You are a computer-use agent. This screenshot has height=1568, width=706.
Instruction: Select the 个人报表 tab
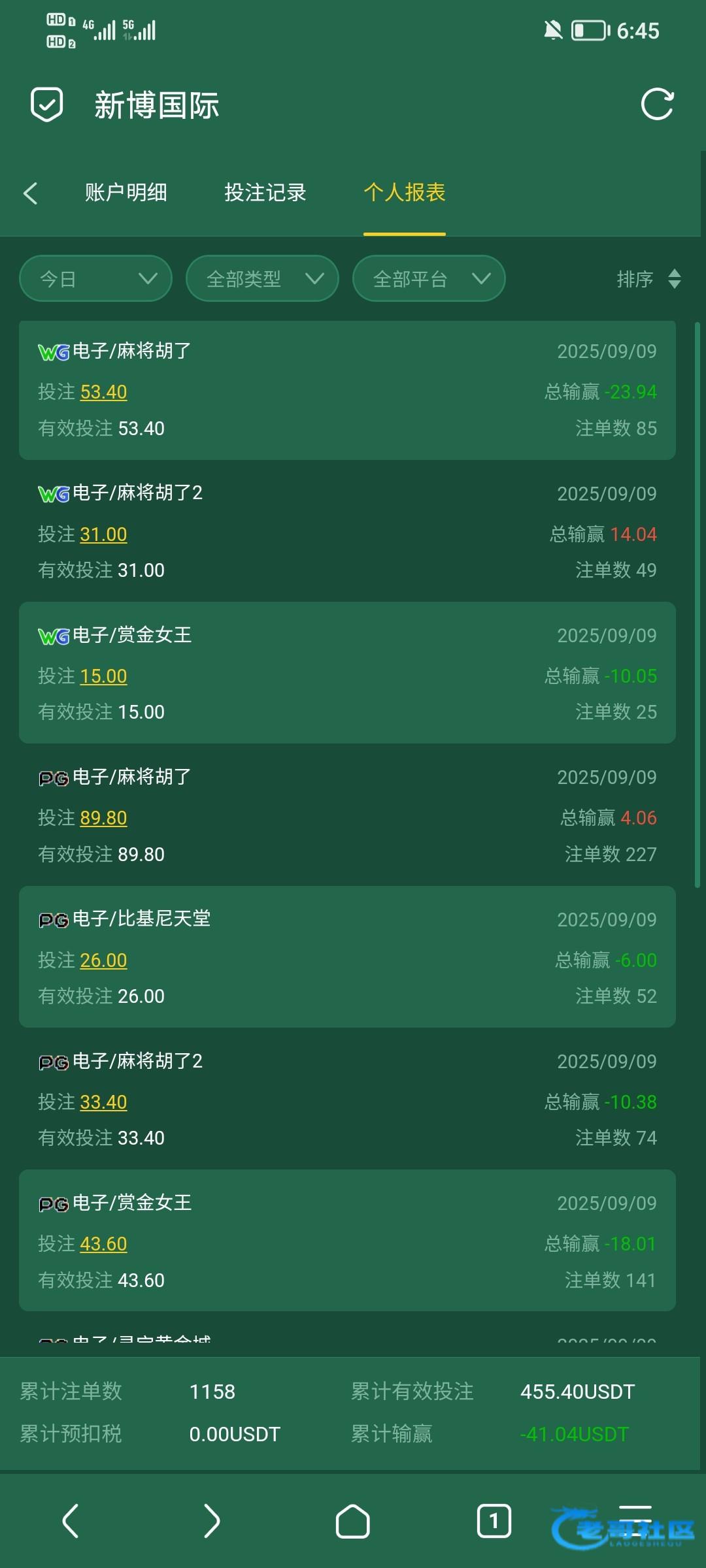(x=404, y=193)
